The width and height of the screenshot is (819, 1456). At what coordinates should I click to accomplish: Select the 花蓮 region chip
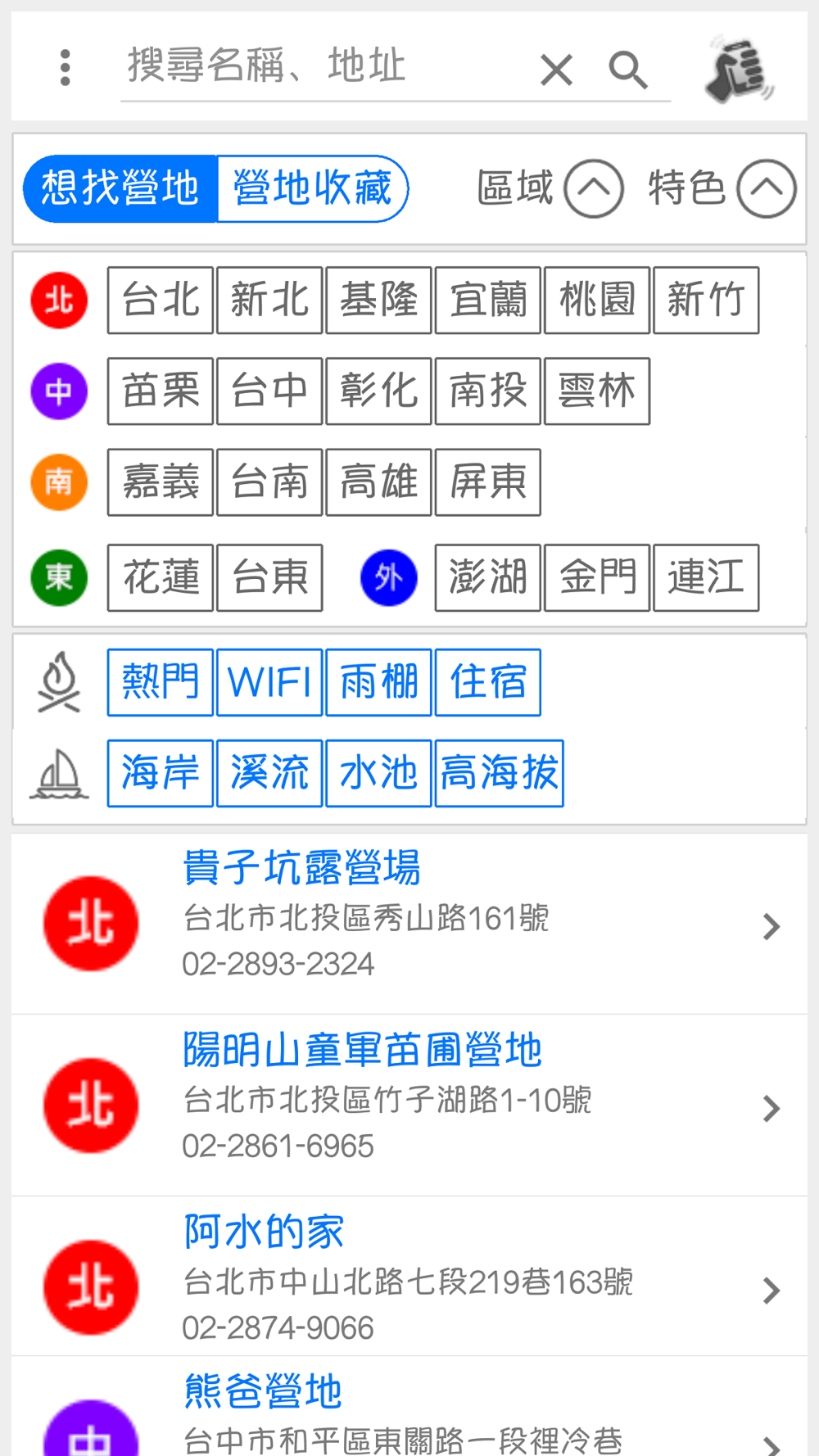(x=161, y=577)
